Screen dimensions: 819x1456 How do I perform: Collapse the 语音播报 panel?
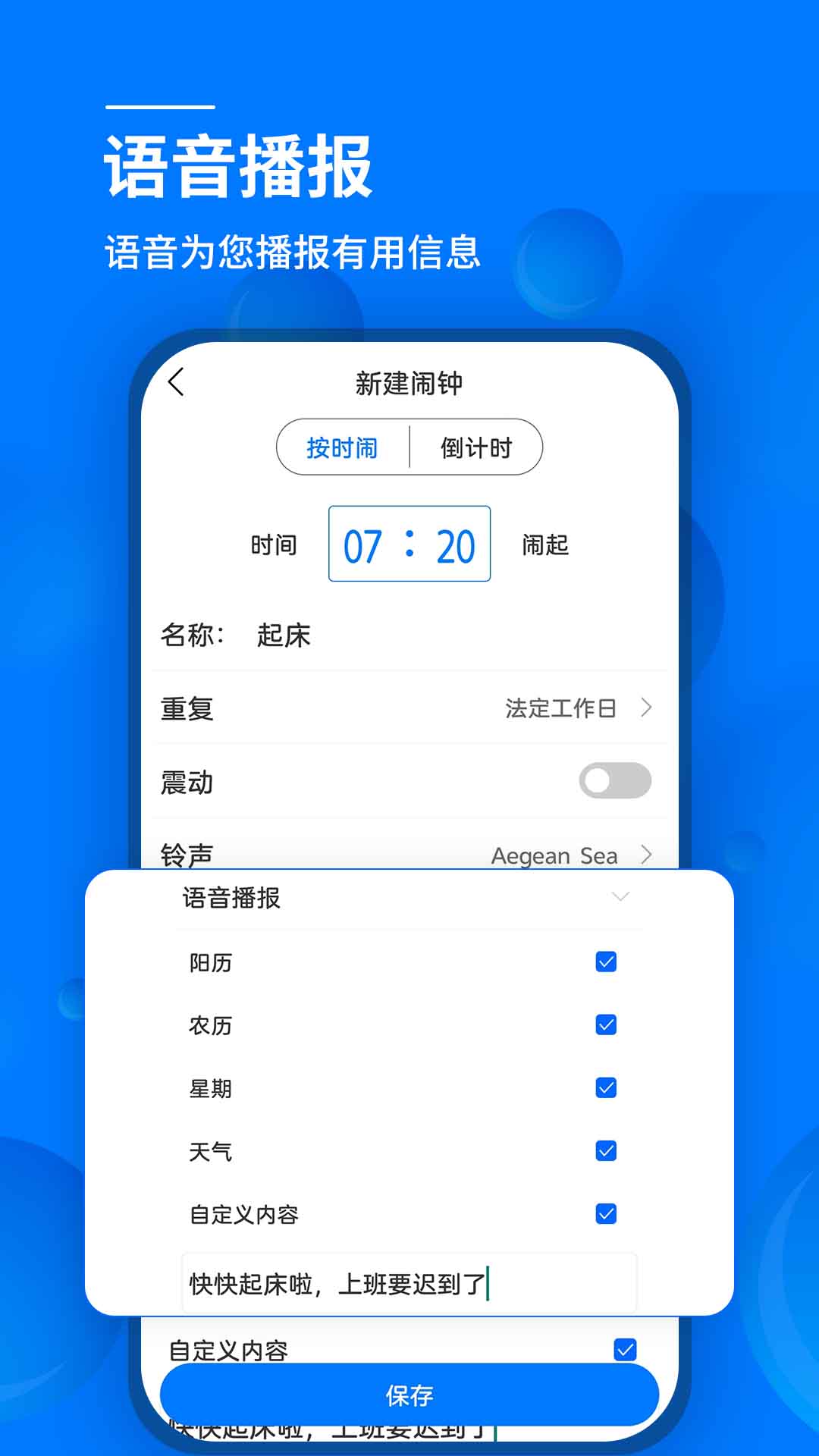pyautogui.click(x=620, y=897)
